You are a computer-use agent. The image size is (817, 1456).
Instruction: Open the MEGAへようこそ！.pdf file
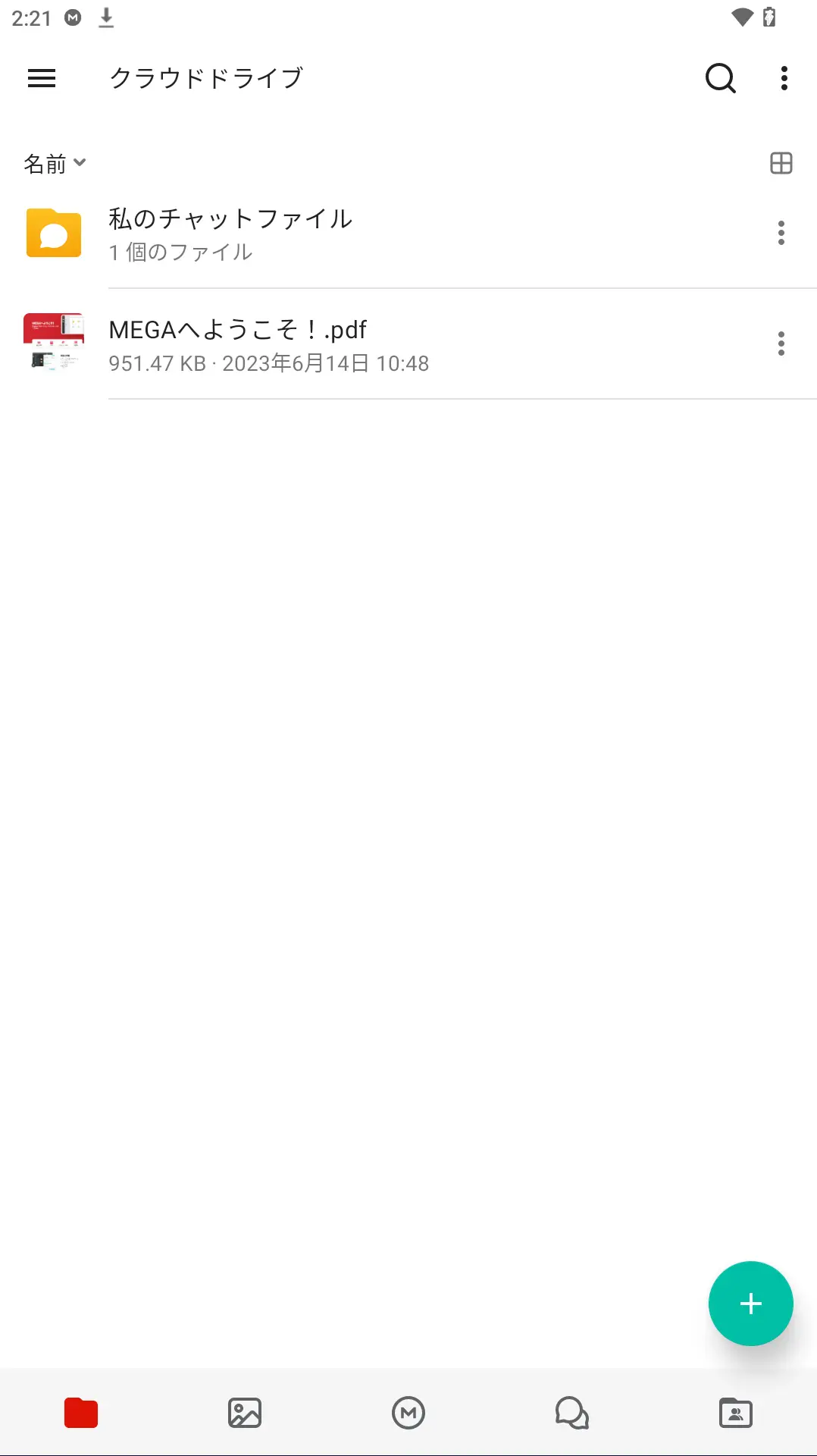(x=238, y=344)
